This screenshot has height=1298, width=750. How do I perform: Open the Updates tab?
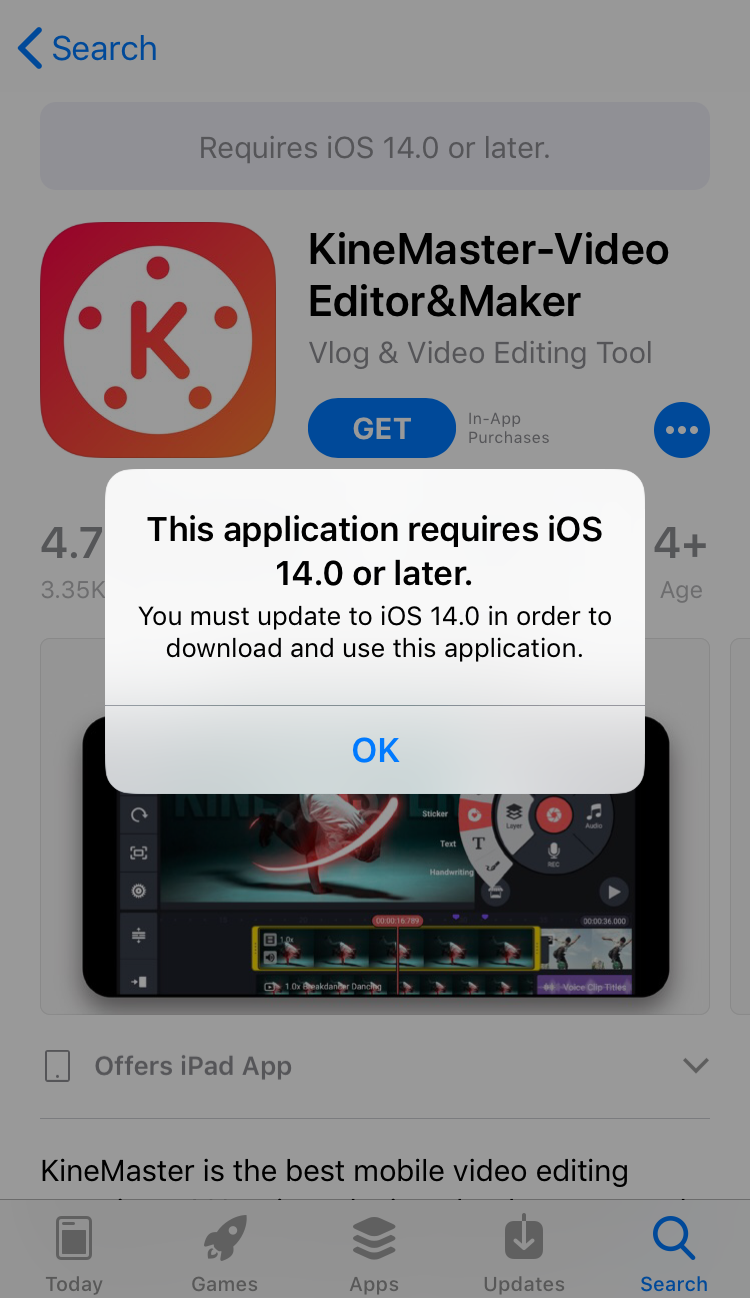pyautogui.click(x=524, y=1254)
